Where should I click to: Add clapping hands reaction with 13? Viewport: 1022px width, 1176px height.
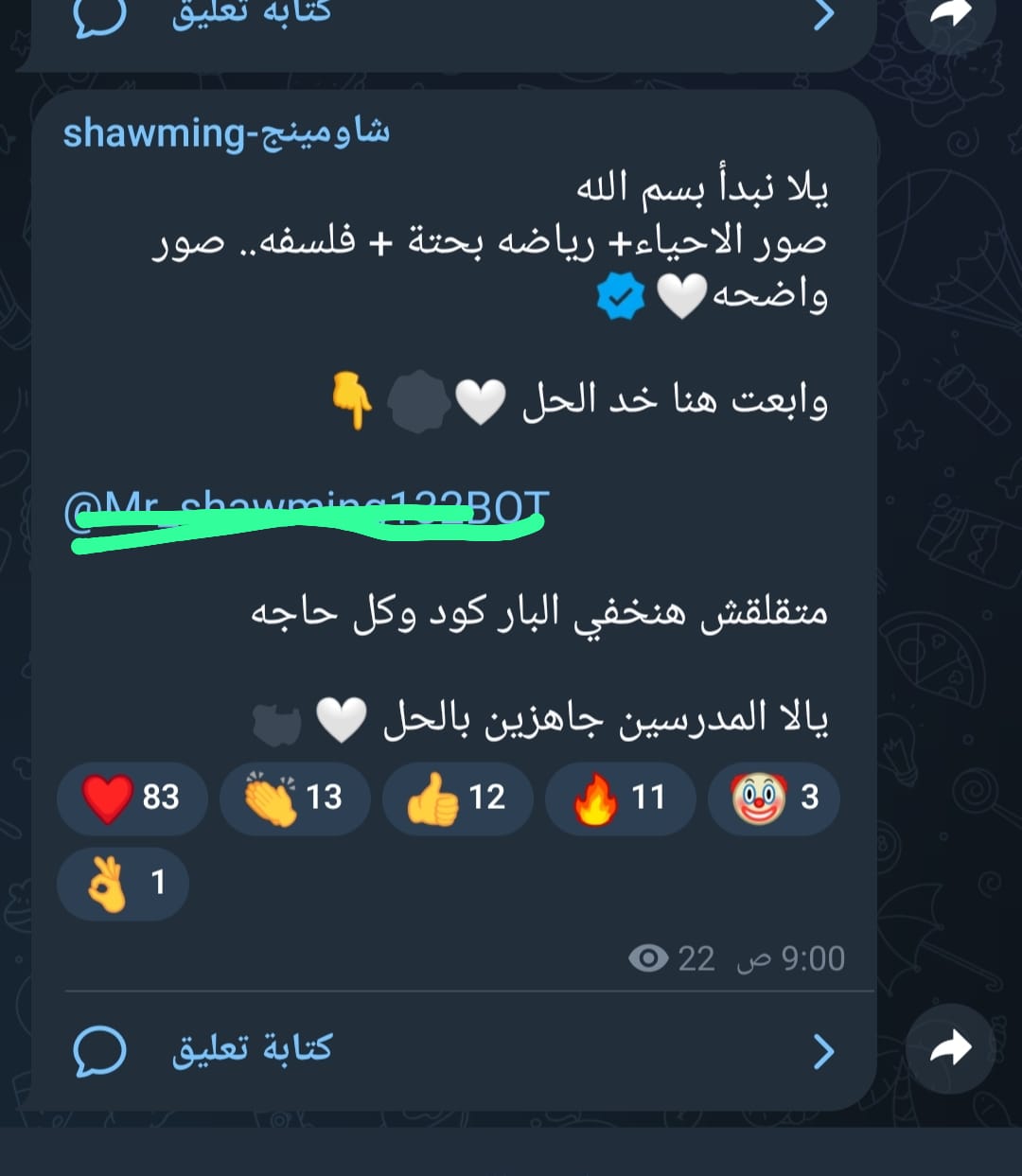(x=294, y=798)
